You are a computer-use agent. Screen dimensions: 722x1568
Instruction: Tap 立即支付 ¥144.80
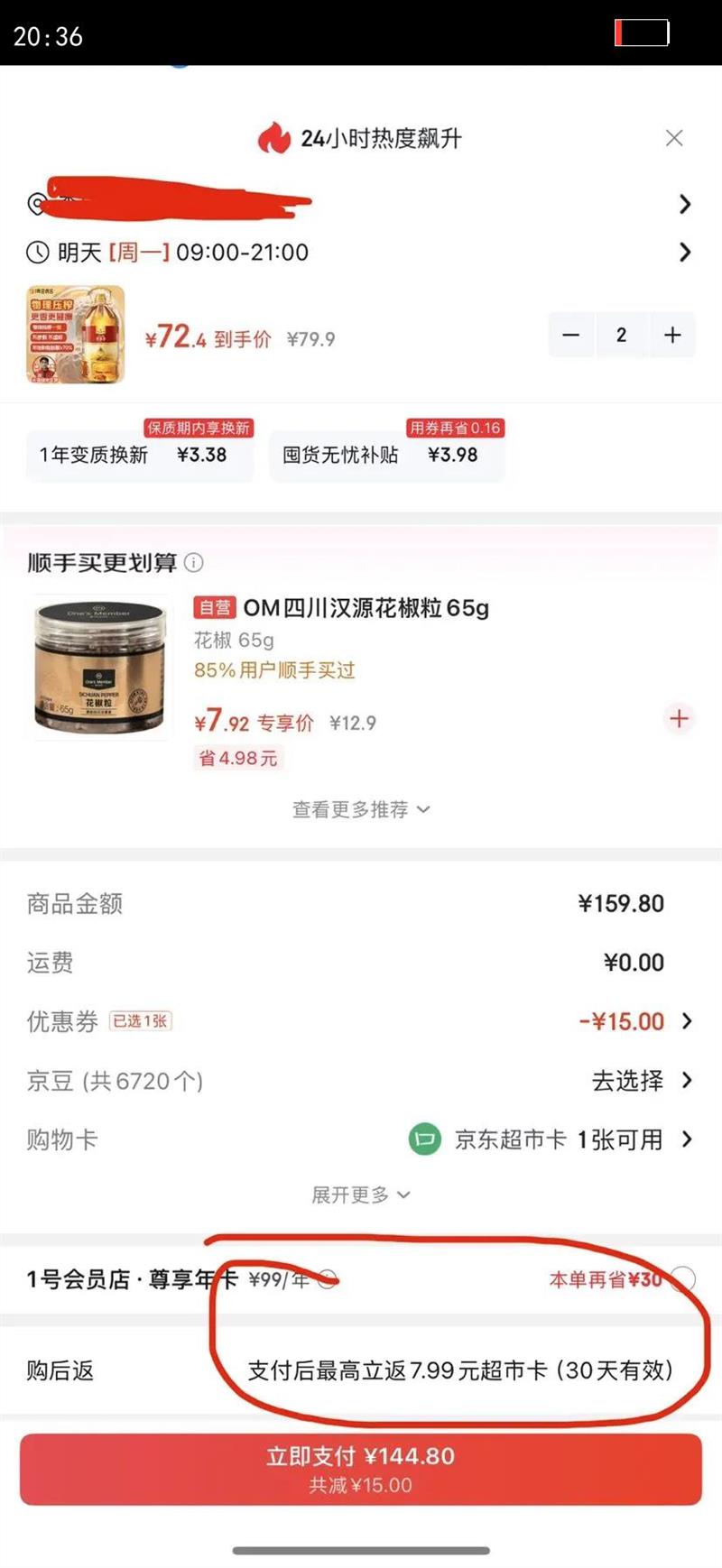tap(360, 1469)
